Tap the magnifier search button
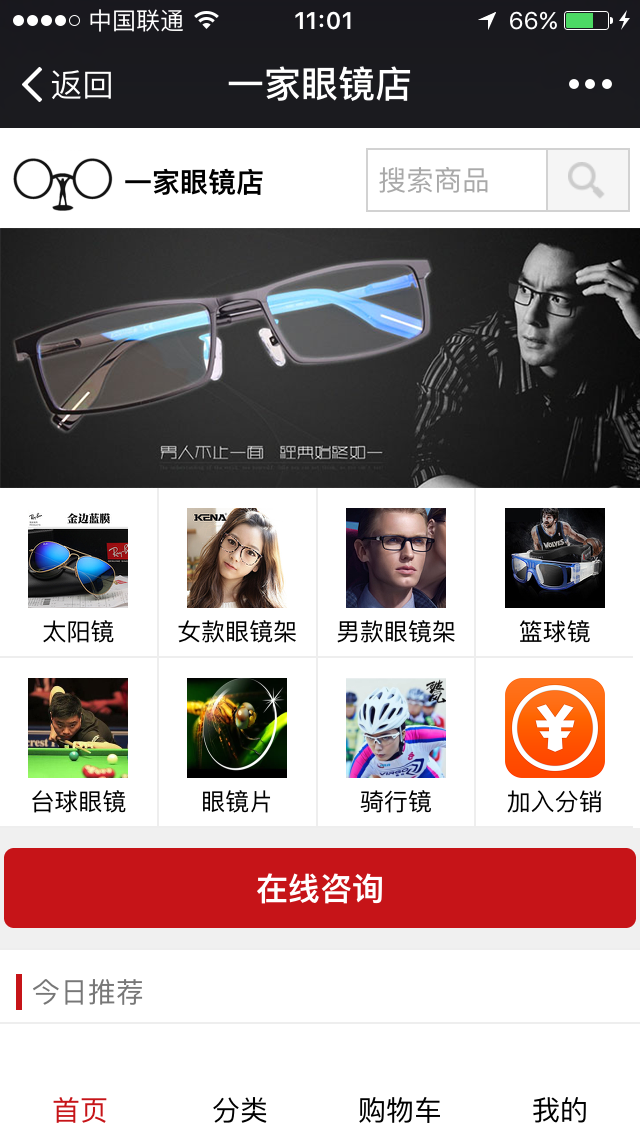 587,180
